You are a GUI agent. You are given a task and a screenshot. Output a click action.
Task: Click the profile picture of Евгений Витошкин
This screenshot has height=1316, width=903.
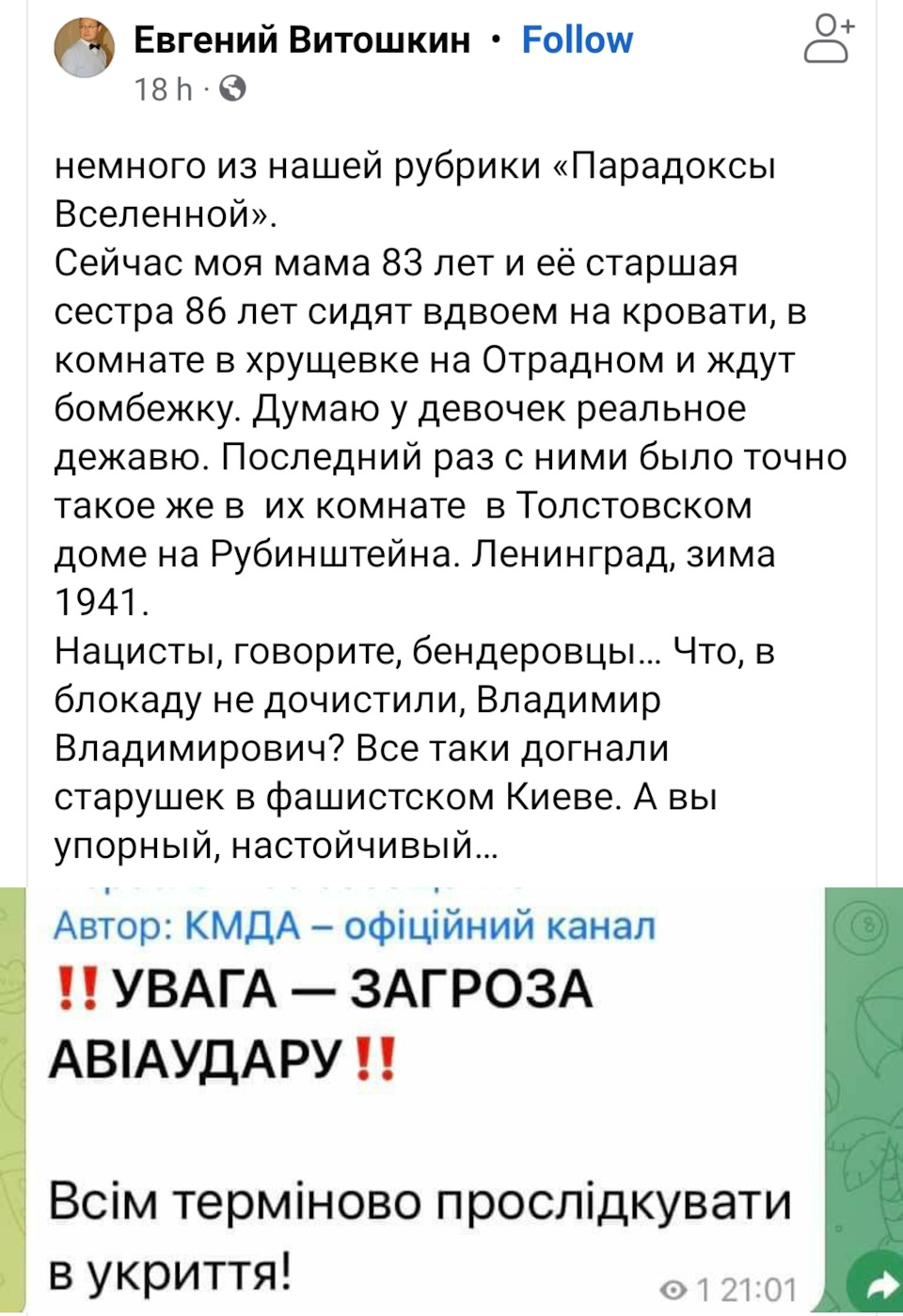click(87, 49)
